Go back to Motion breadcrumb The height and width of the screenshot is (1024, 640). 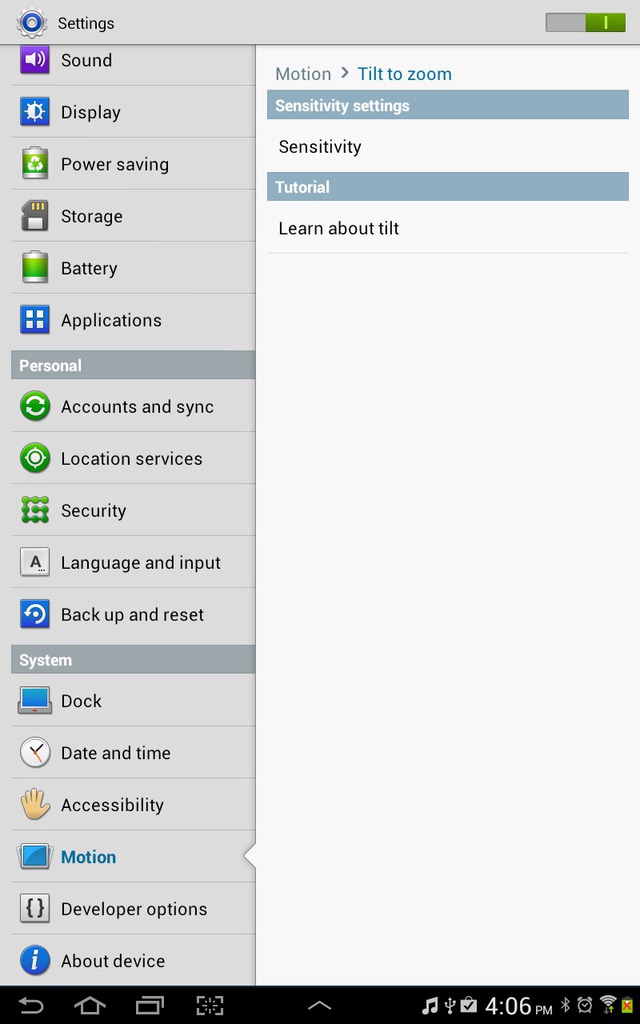click(303, 74)
